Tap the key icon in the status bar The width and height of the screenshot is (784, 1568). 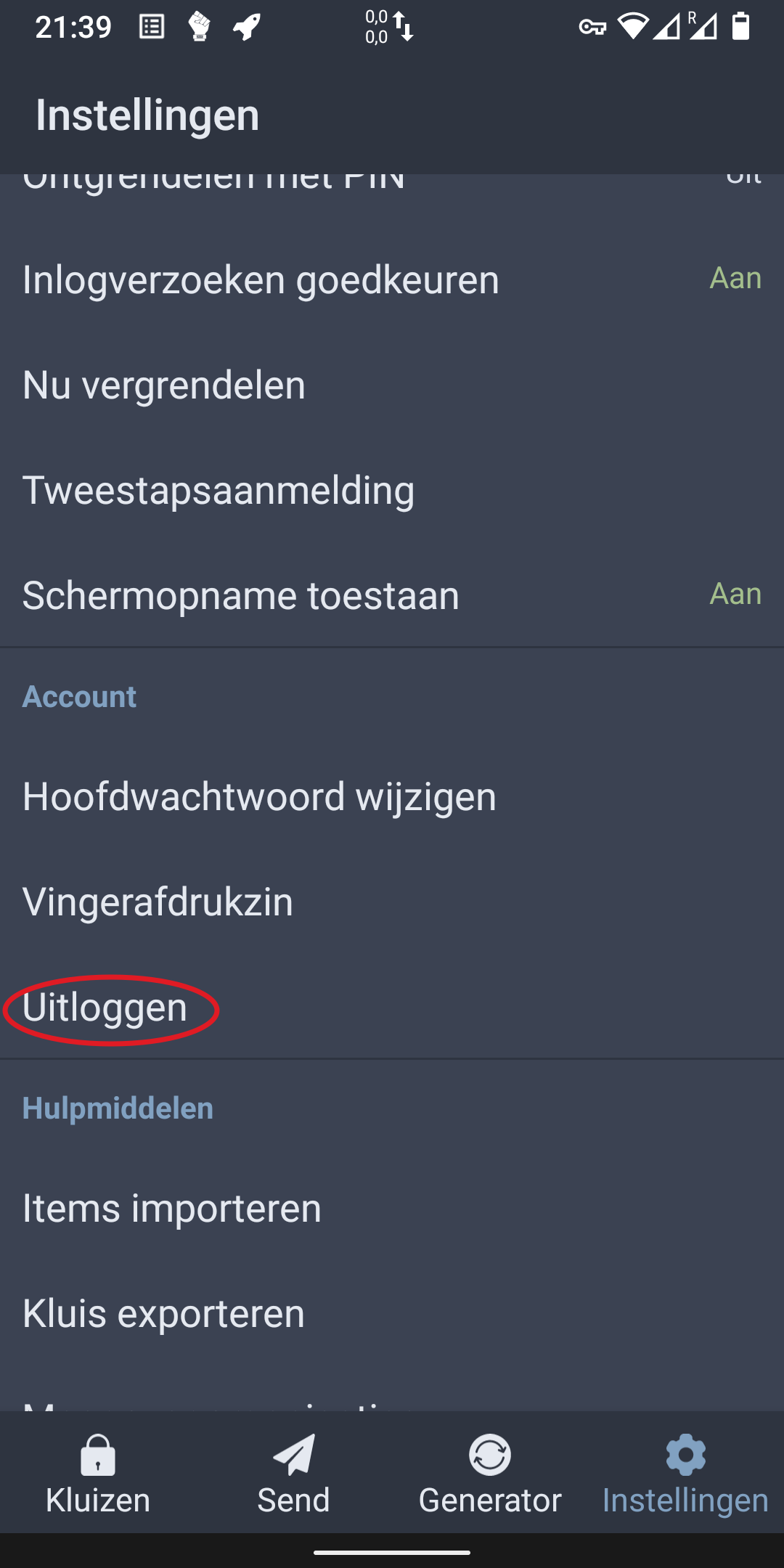coord(592,28)
